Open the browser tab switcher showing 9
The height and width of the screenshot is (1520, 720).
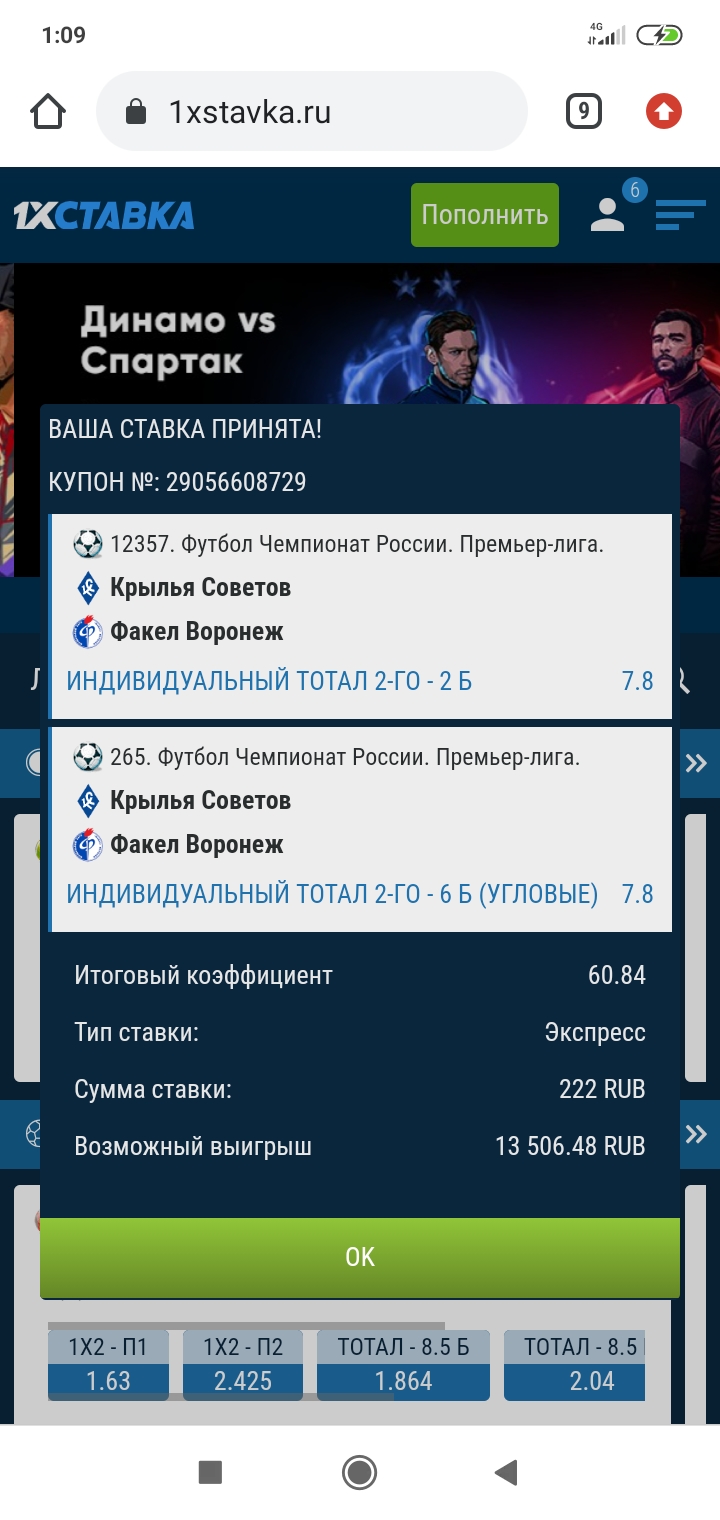click(584, 112)
